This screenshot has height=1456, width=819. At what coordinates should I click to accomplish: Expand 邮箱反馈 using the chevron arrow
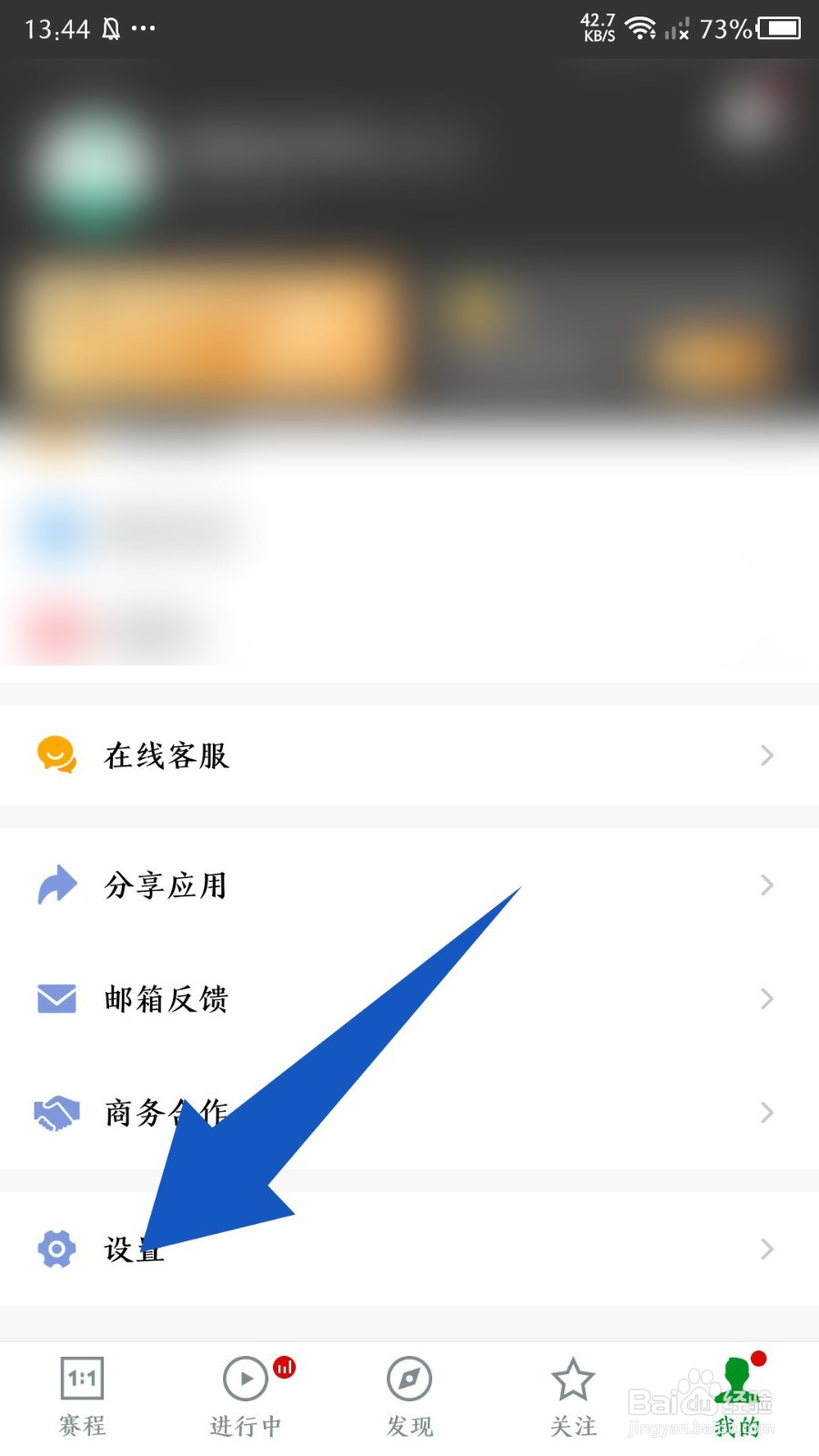(x=765, y=998)
